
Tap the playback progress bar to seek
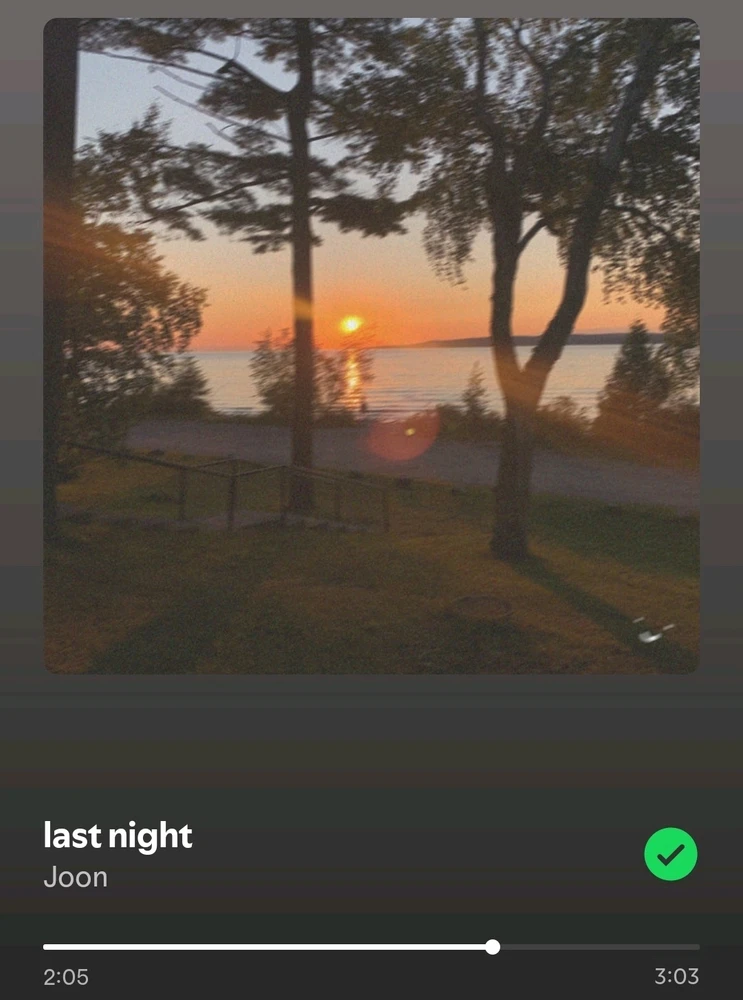coord(371,946)
